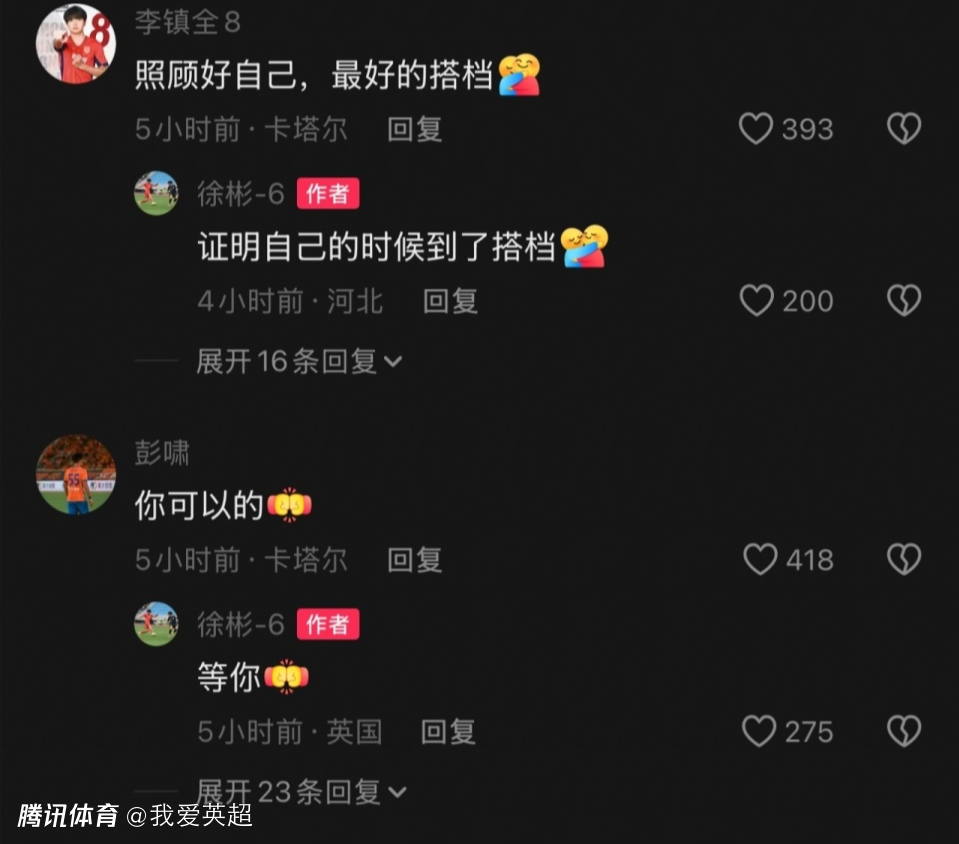This screenshot has width=959, height=844.
Task: Like 李镇全8's comment with 393 likes
Action: (756, 129)
